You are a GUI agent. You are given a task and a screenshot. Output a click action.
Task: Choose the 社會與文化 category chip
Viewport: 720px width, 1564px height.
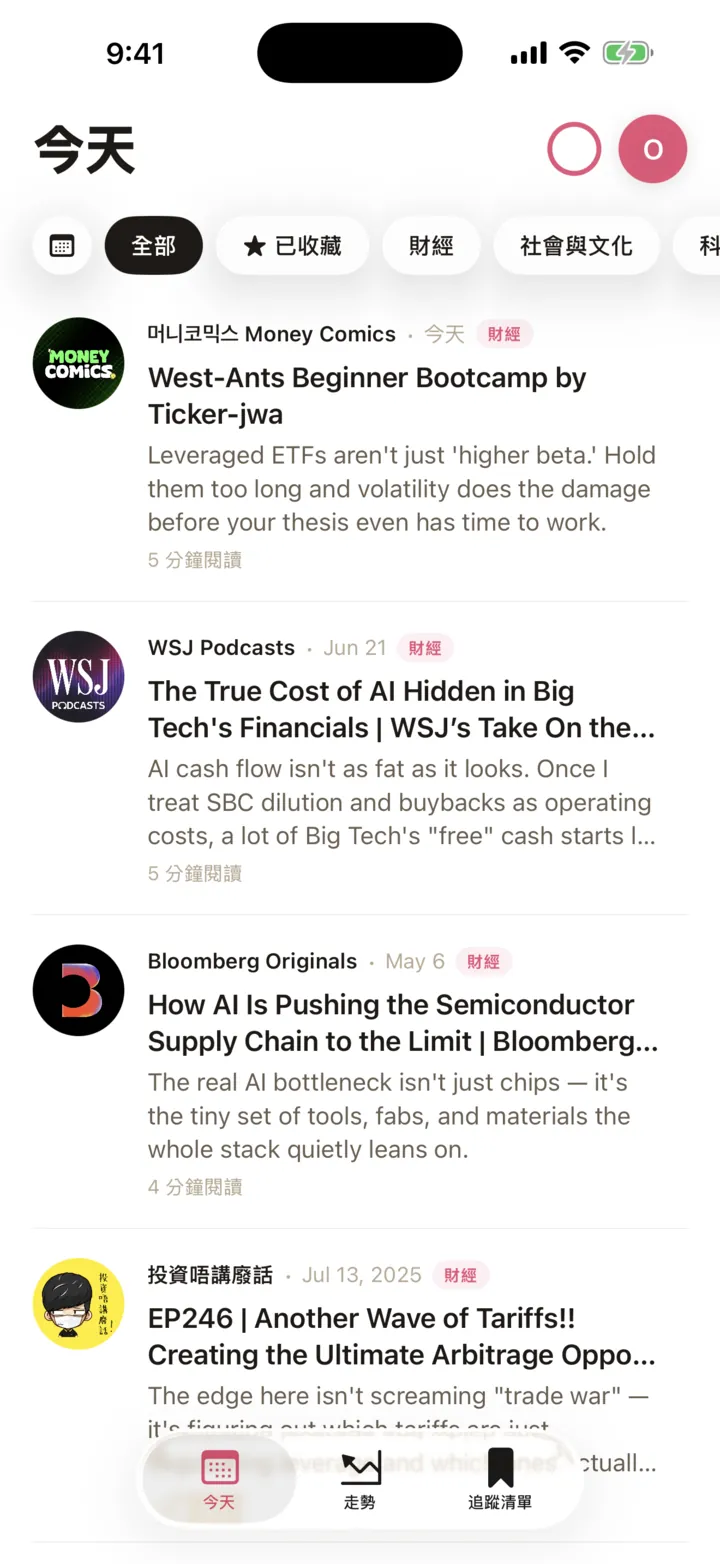click(x=576, y=246)
